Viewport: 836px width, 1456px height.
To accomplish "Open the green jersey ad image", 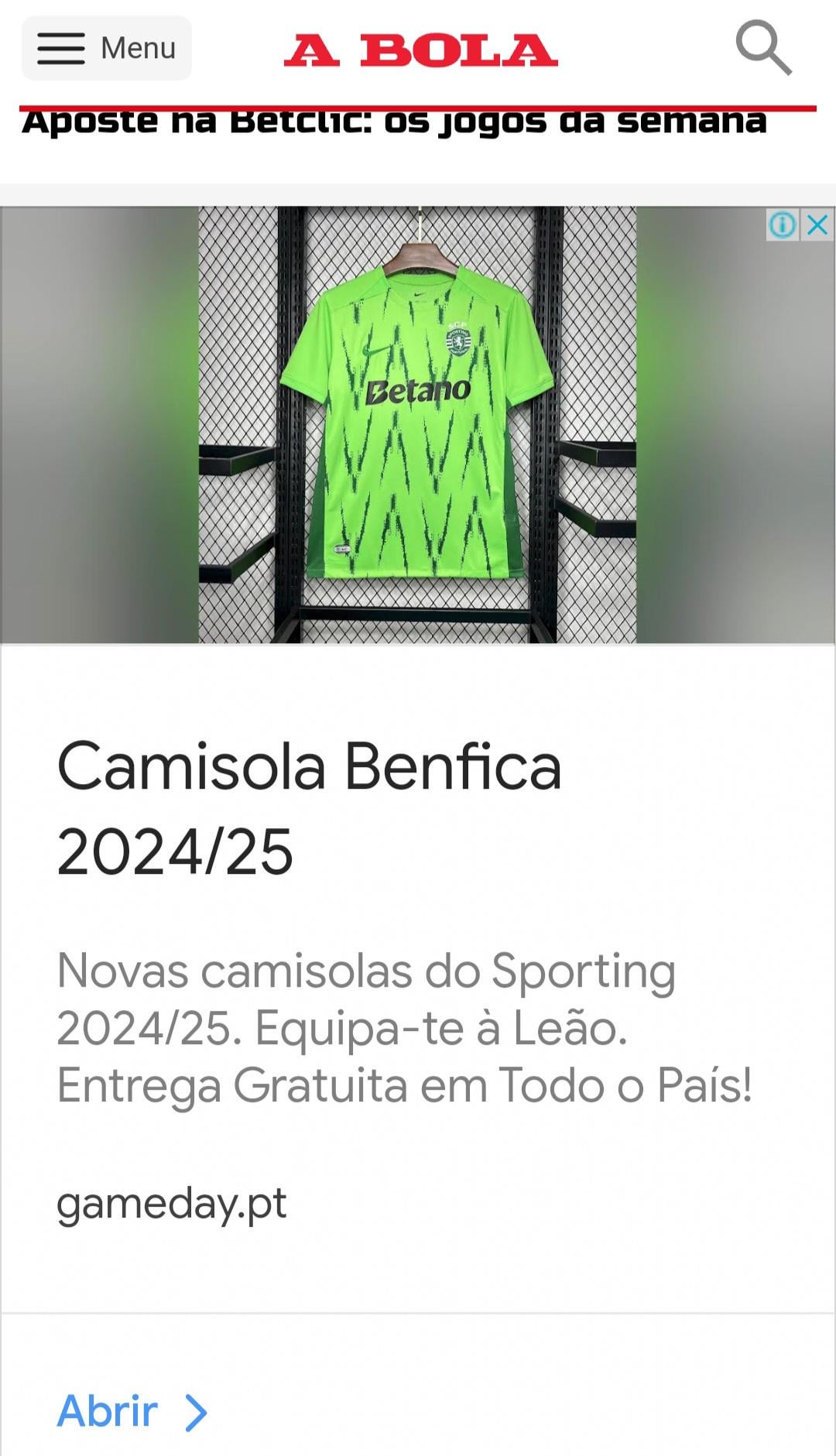I will [x=418, y=425].
